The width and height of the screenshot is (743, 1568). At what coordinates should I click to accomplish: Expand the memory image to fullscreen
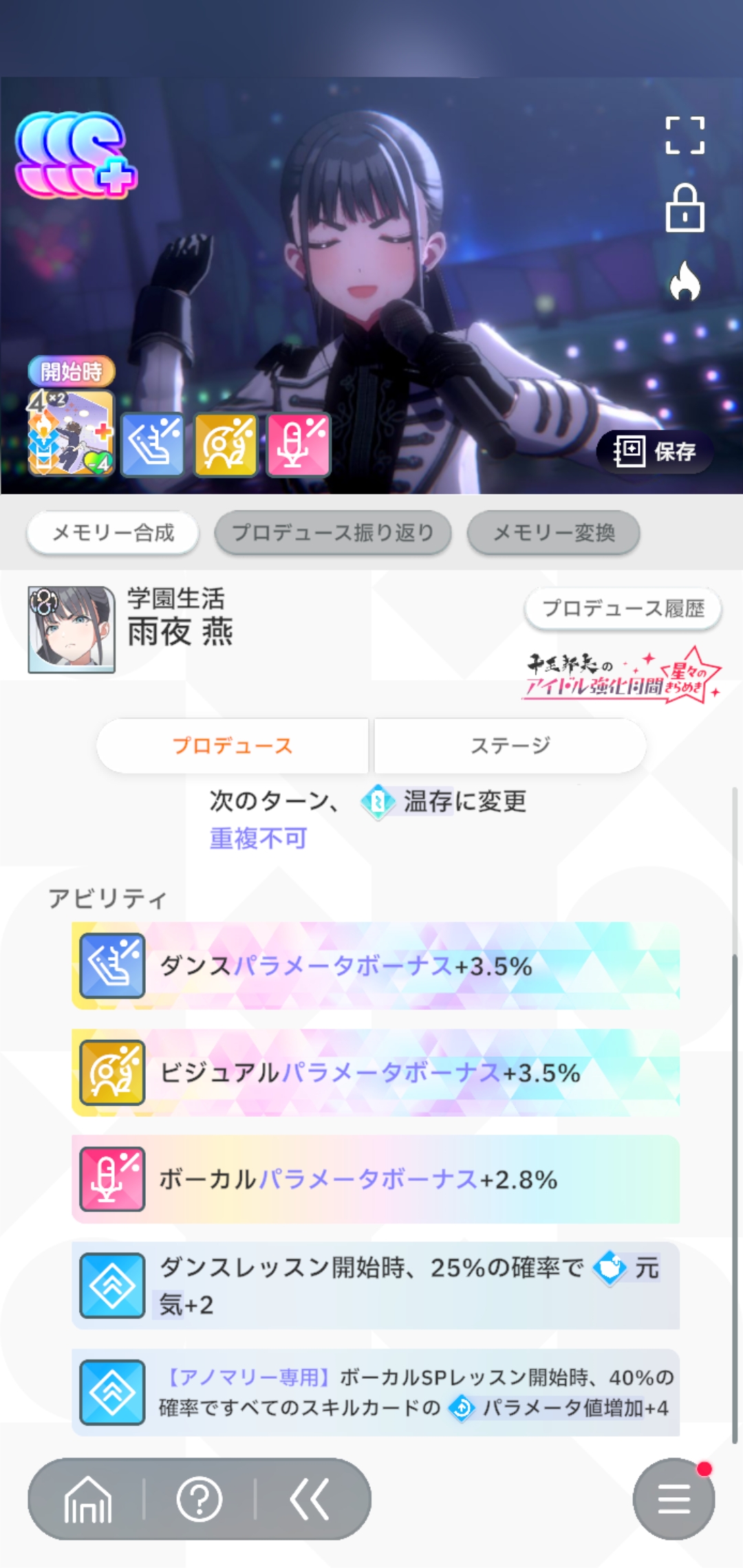(685, 135)
